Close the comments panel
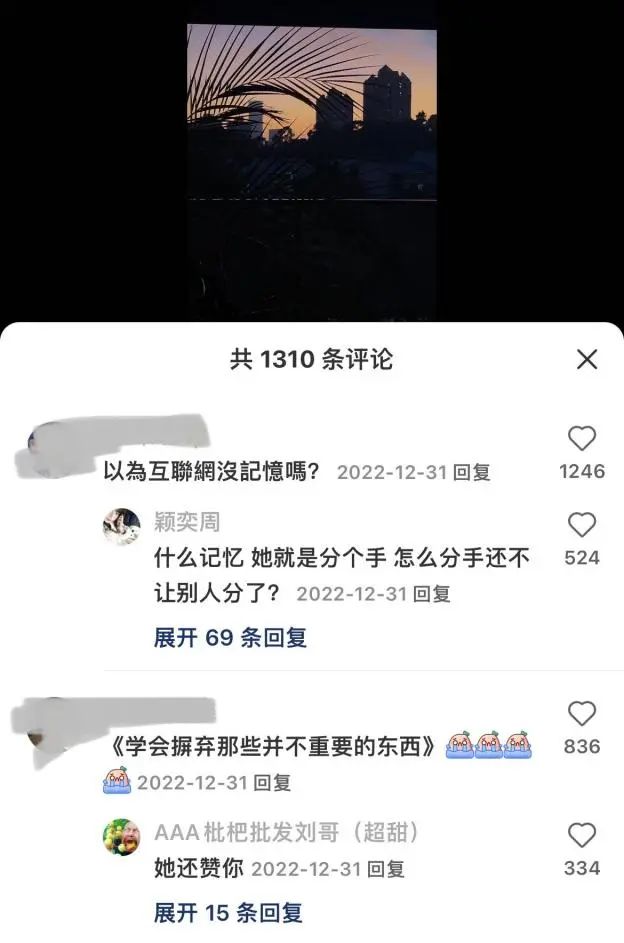The width and height of the screenshot is (624, 943). (x=587, y=360)
